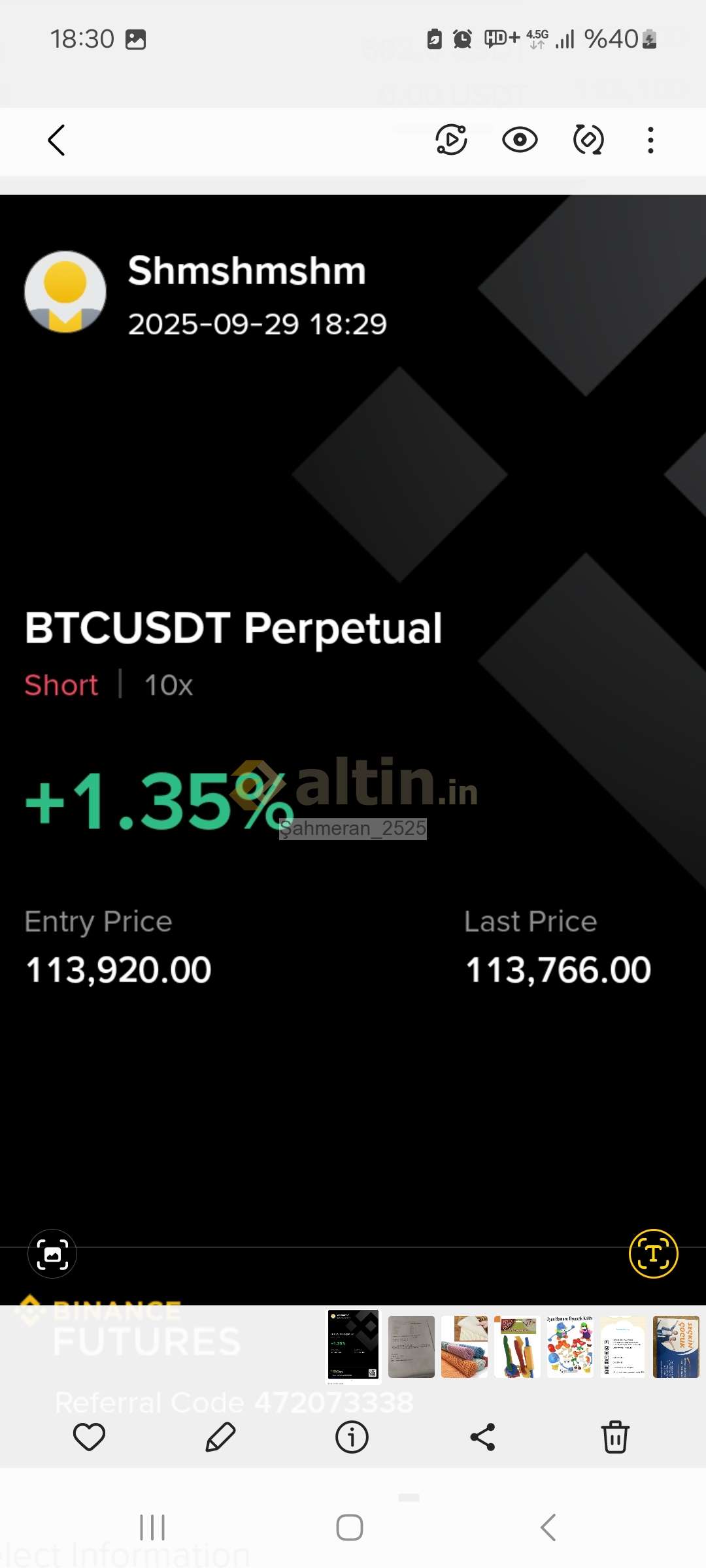Edit the picture with pencil icon
Image resolution: width=706 pixels, height=1568 pixels.
pyautogui.click(x=220, y=1437)
